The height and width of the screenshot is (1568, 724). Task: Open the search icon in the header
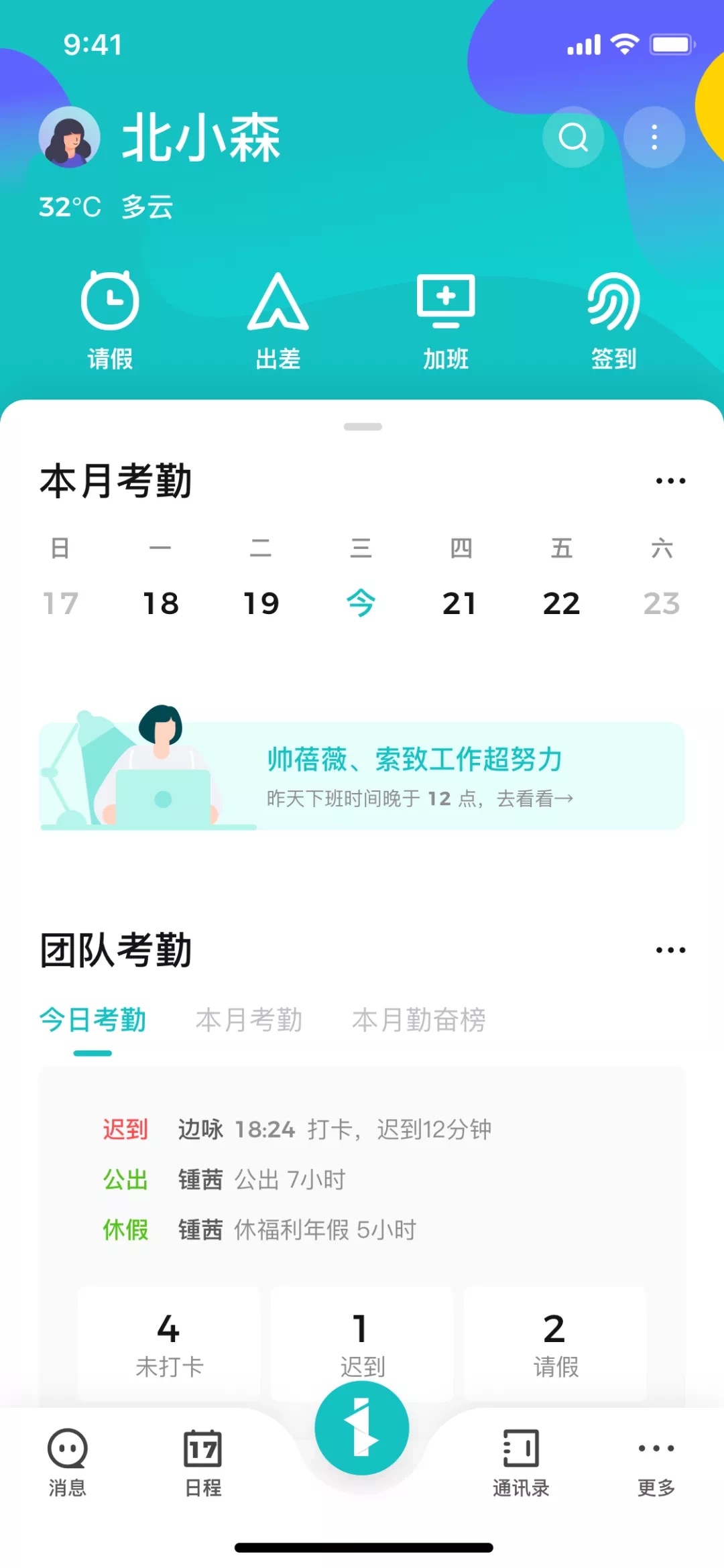(x=572, y=137)
